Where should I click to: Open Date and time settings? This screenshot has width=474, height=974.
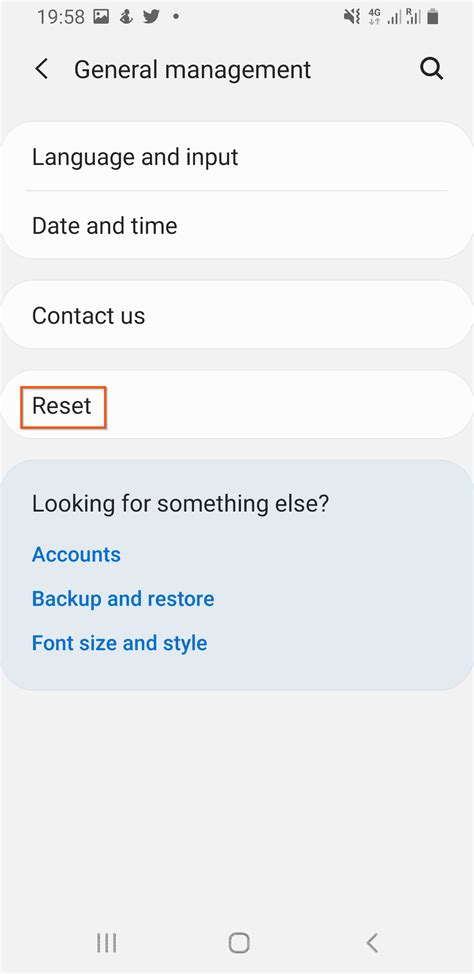pos(237,225)
